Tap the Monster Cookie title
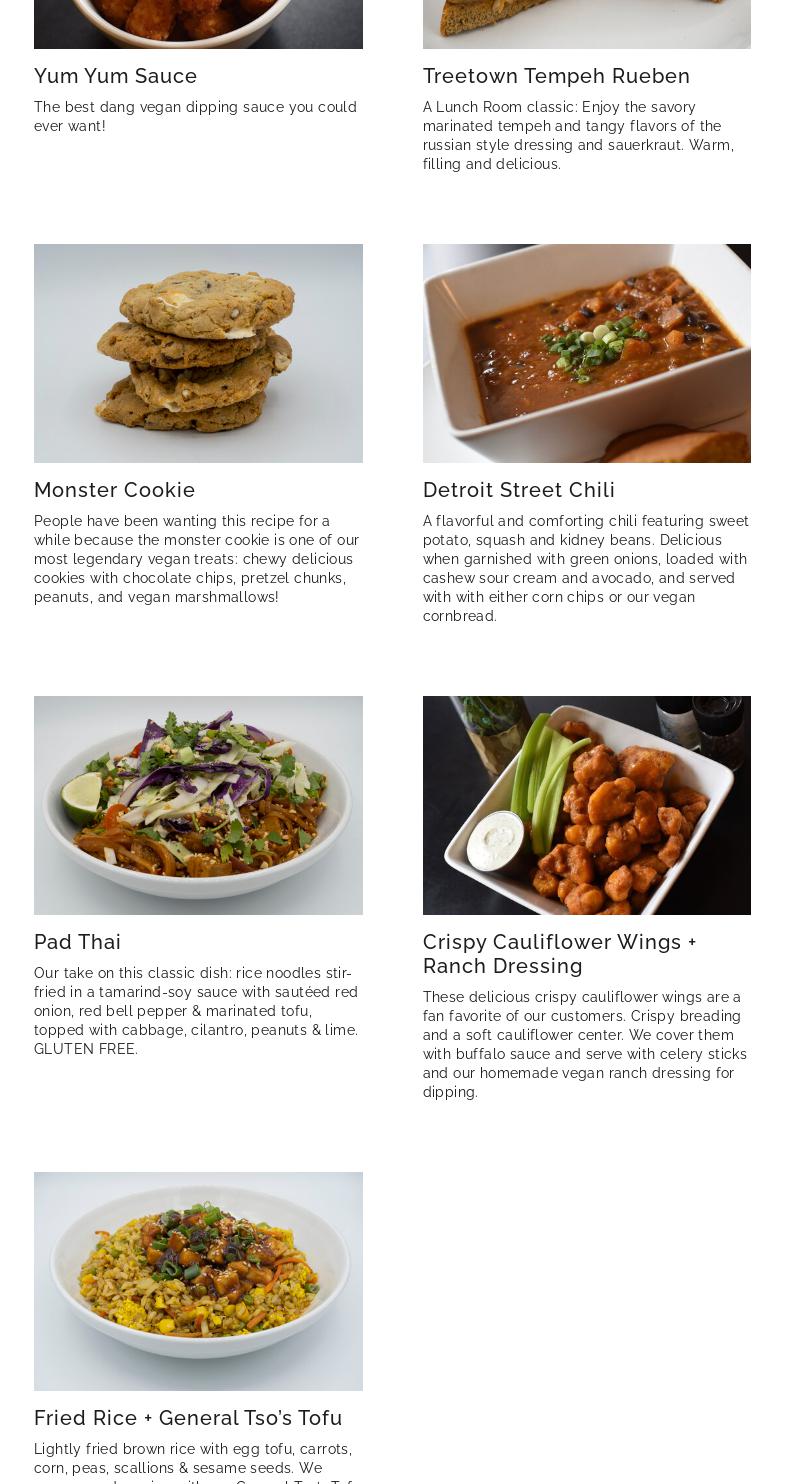785x1484 pixels. coord(115,490)
